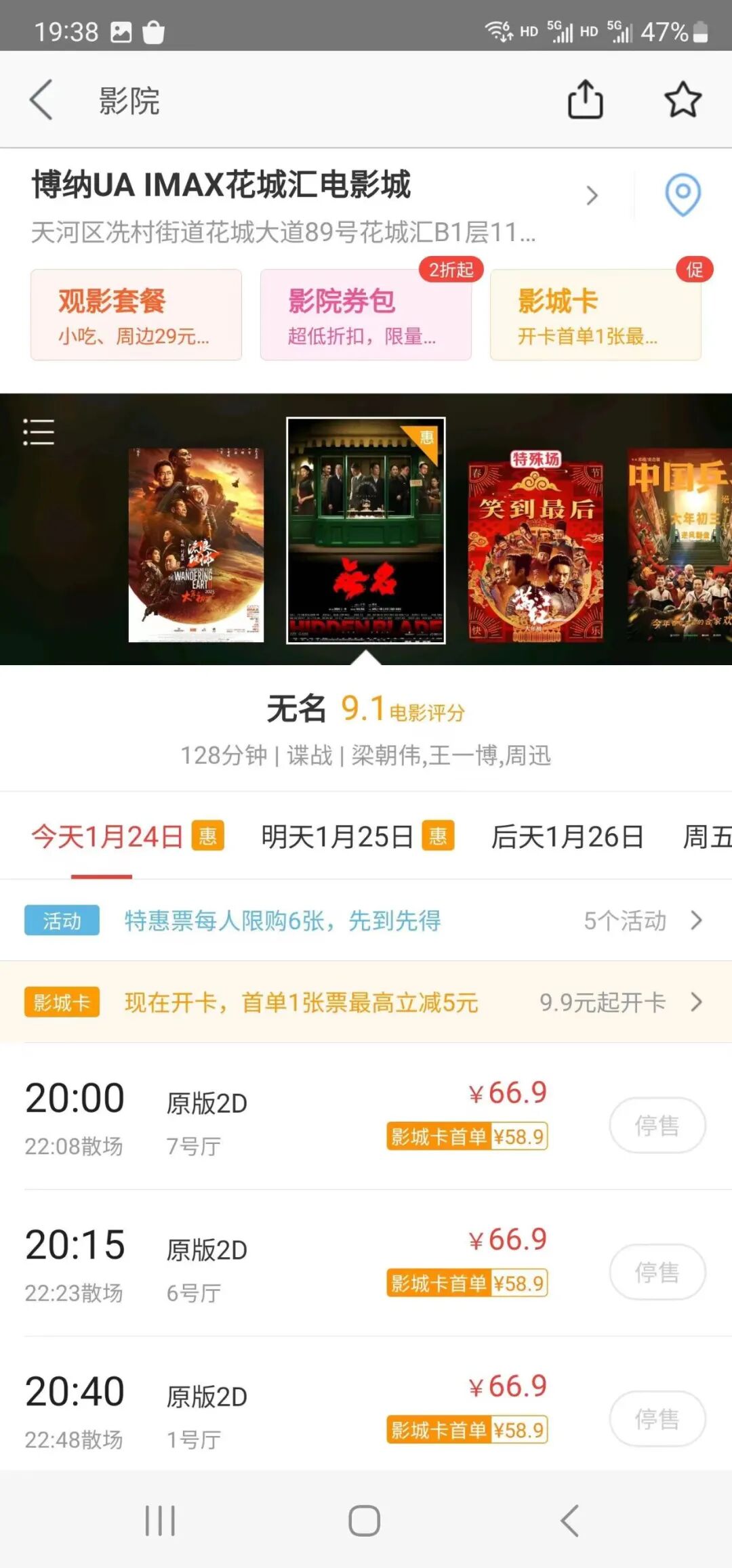Switch to the 后天1月26日 date tab
This screenshot has width=732, height=1568.
pos(567,836)
